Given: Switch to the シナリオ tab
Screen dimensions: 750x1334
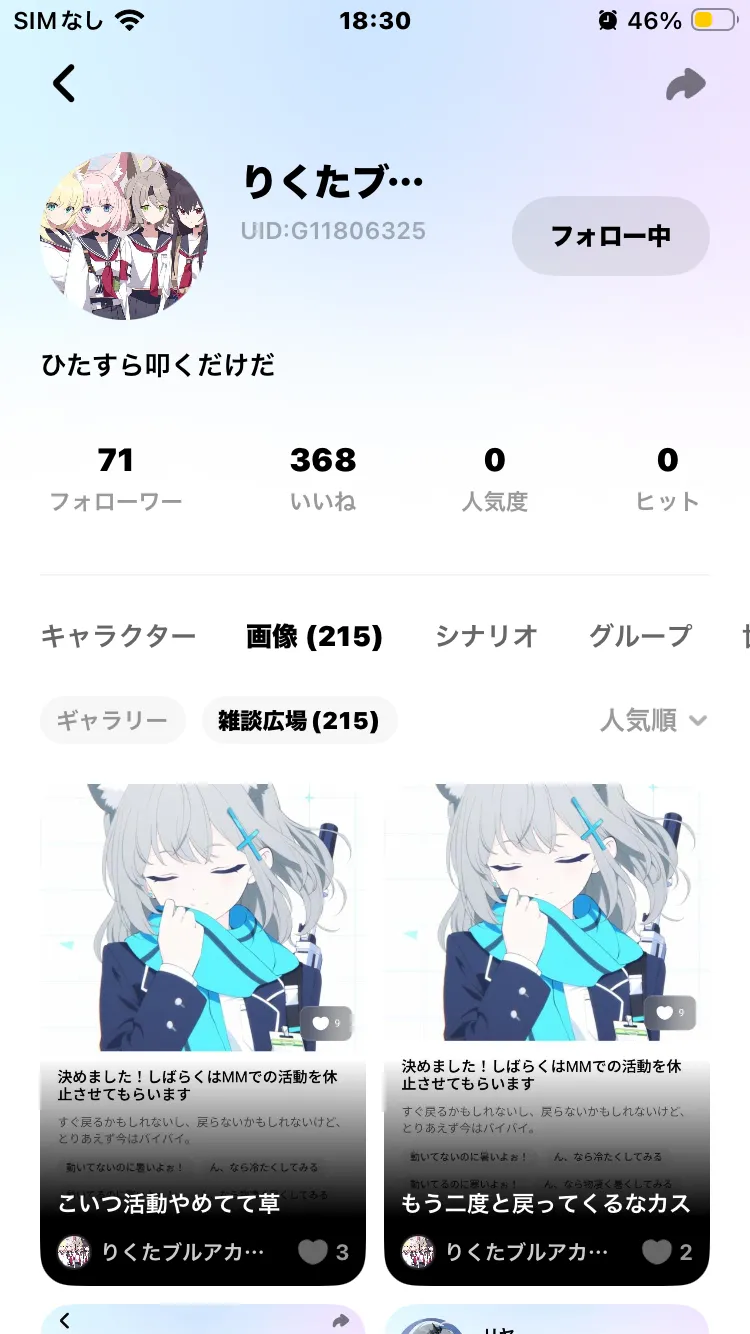Looking at the screenshot, I should click(x=486, y=636).
